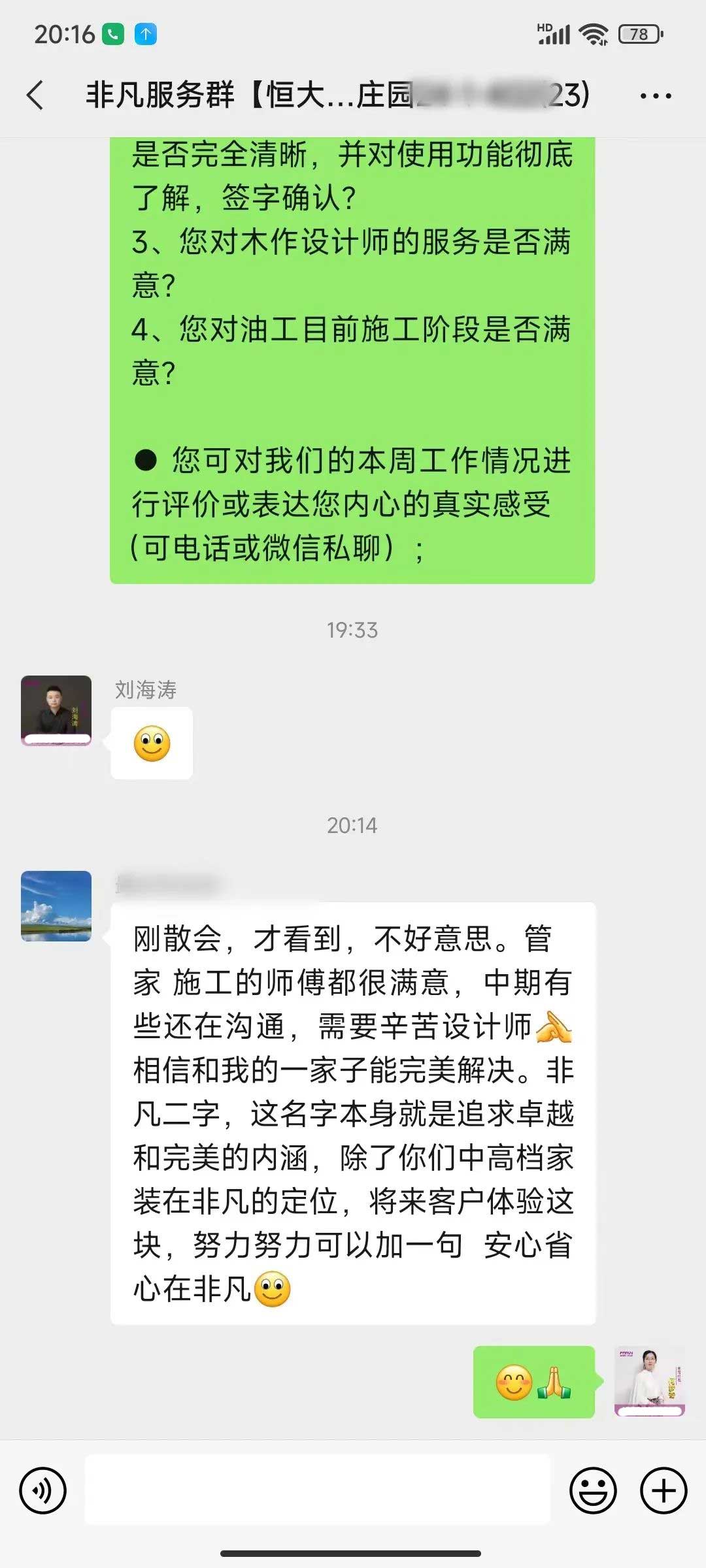
Task: Open the plus attachments menu
Action: [x=664, y=1491]
